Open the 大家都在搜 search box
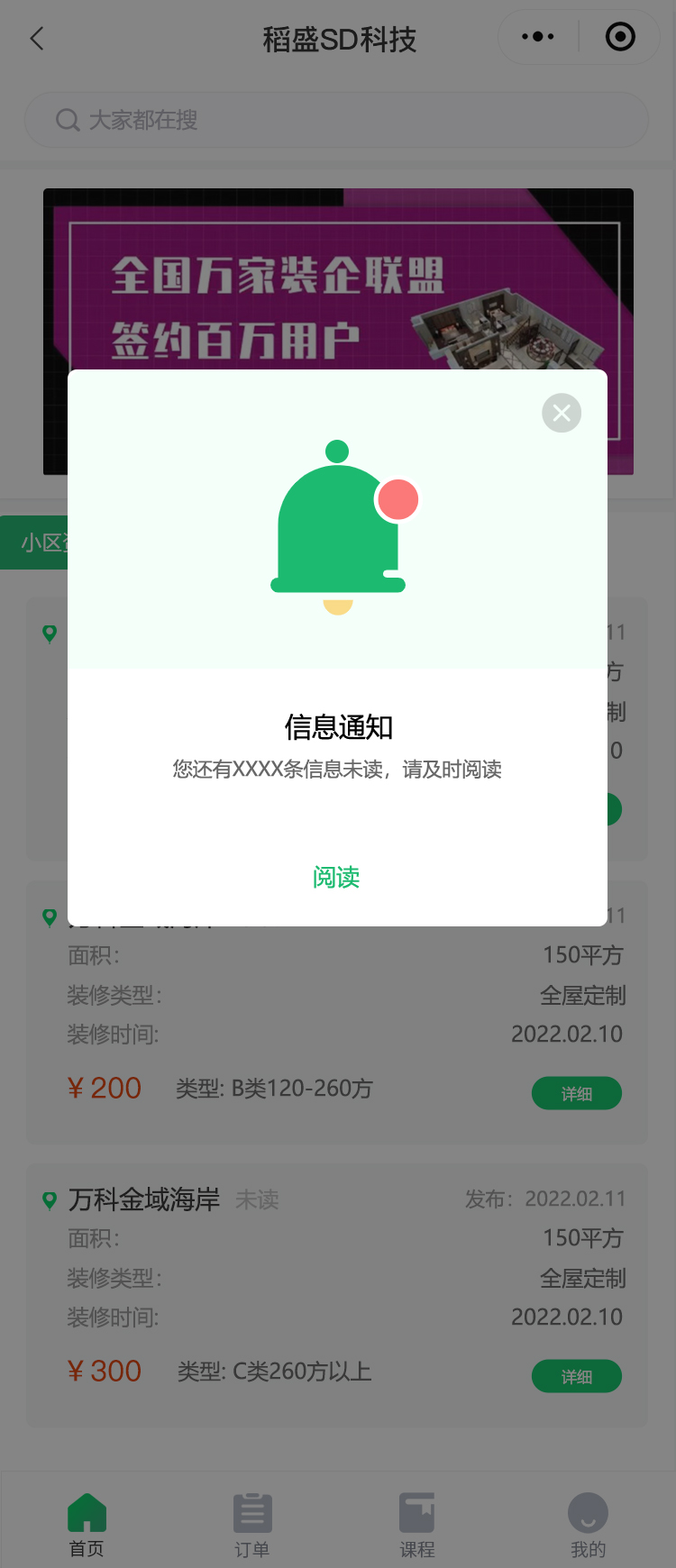This screenshot has width=676, height=1568. click(x=336, y=120)
